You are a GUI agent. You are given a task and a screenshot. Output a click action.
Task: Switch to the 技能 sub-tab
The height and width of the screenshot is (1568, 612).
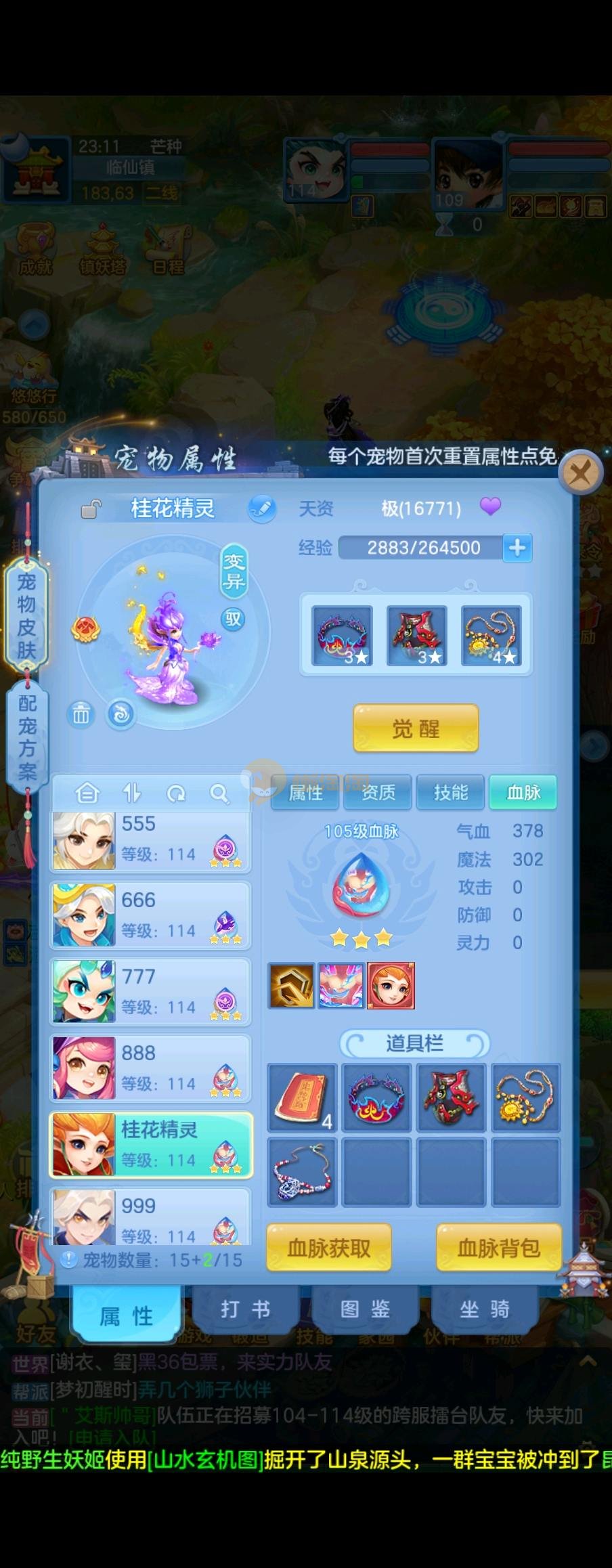click(x=450, y=792)
